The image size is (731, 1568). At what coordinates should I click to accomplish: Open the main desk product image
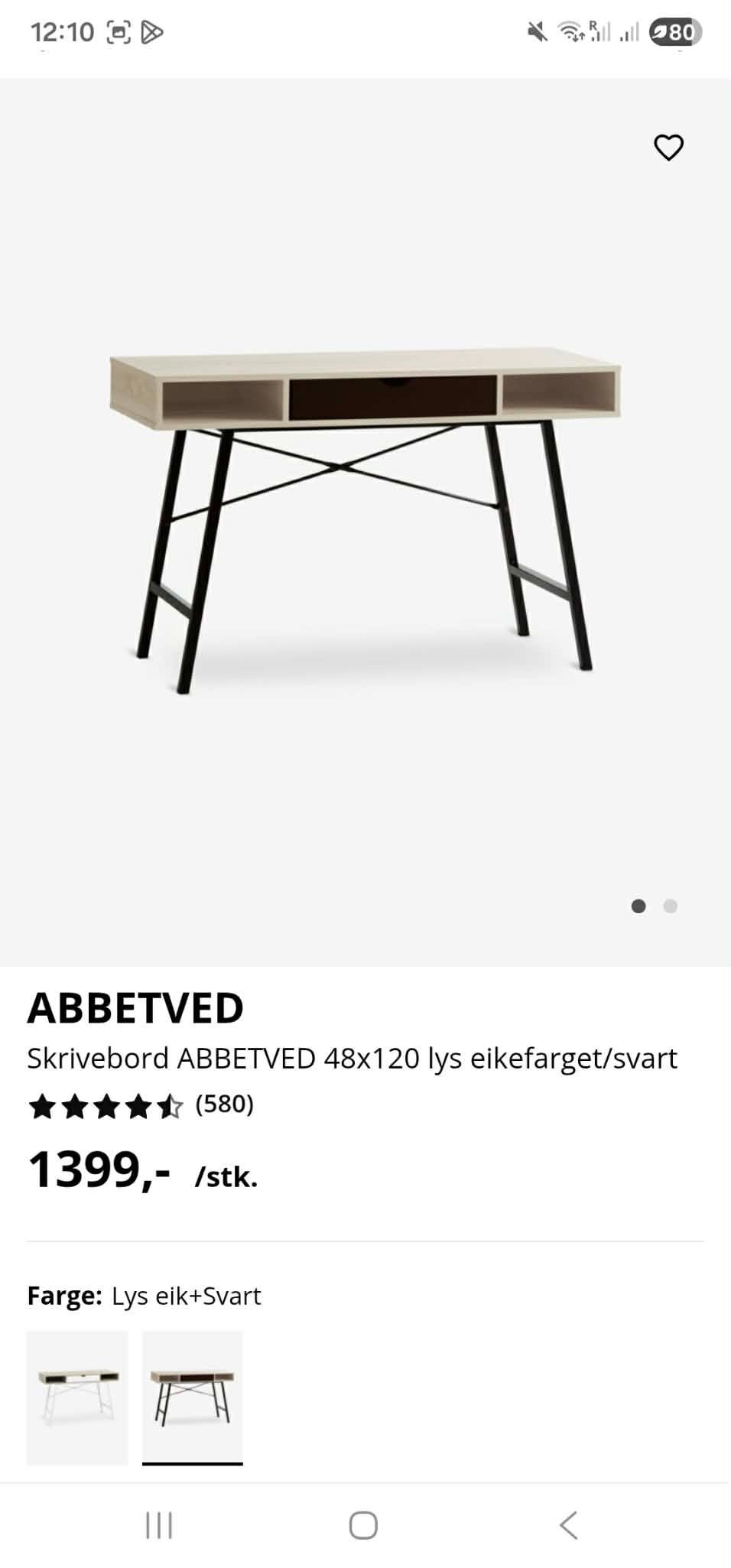click(365, 522)
